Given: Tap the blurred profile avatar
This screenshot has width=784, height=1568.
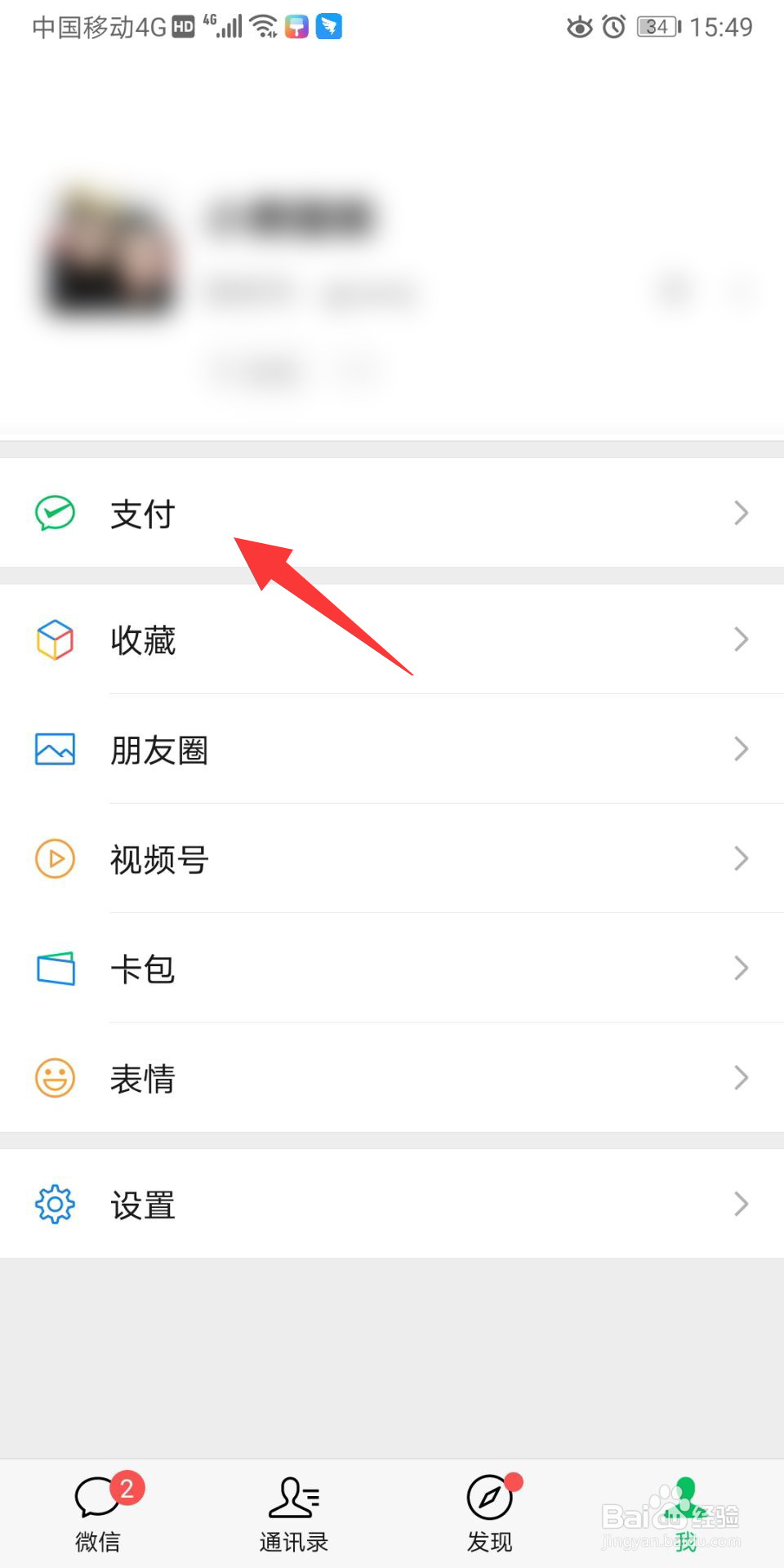Looking at the screenshot, I should [110, 249].
